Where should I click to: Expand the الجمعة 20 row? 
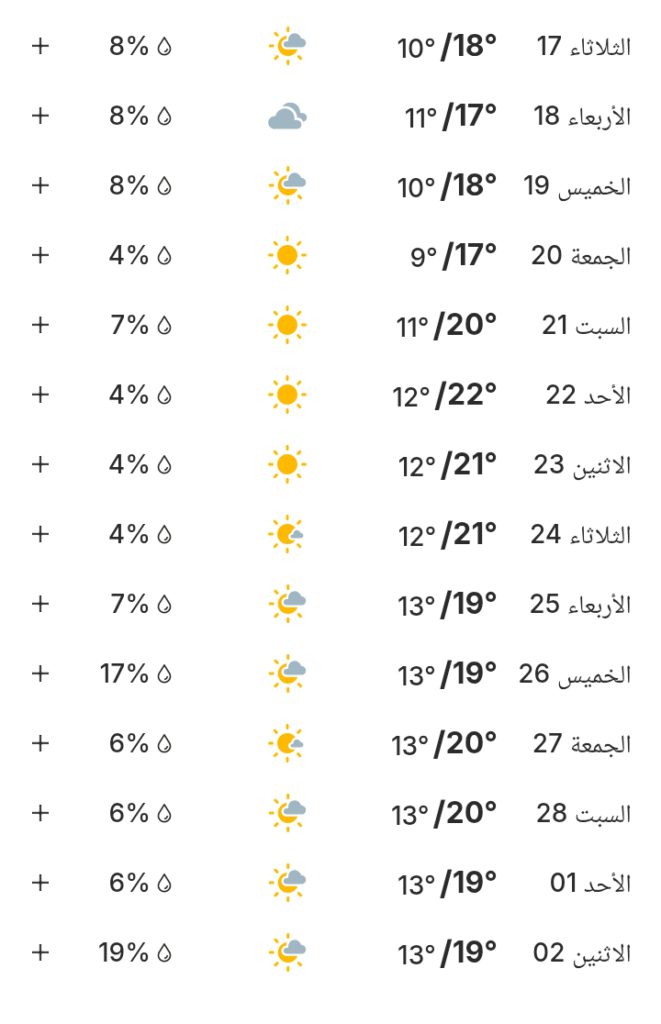[40, 255]
